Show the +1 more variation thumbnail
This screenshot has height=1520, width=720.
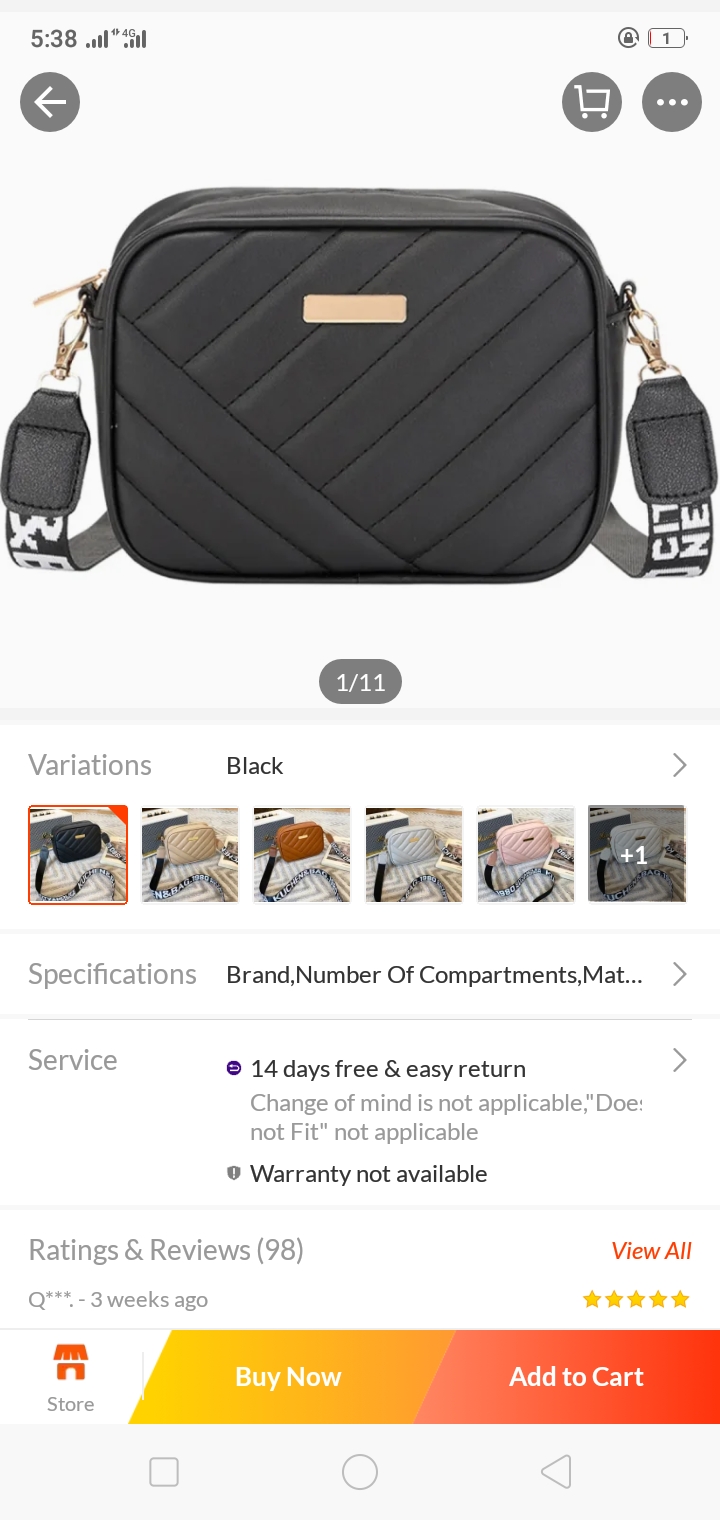pyautogui.click(x=637, y=855)
